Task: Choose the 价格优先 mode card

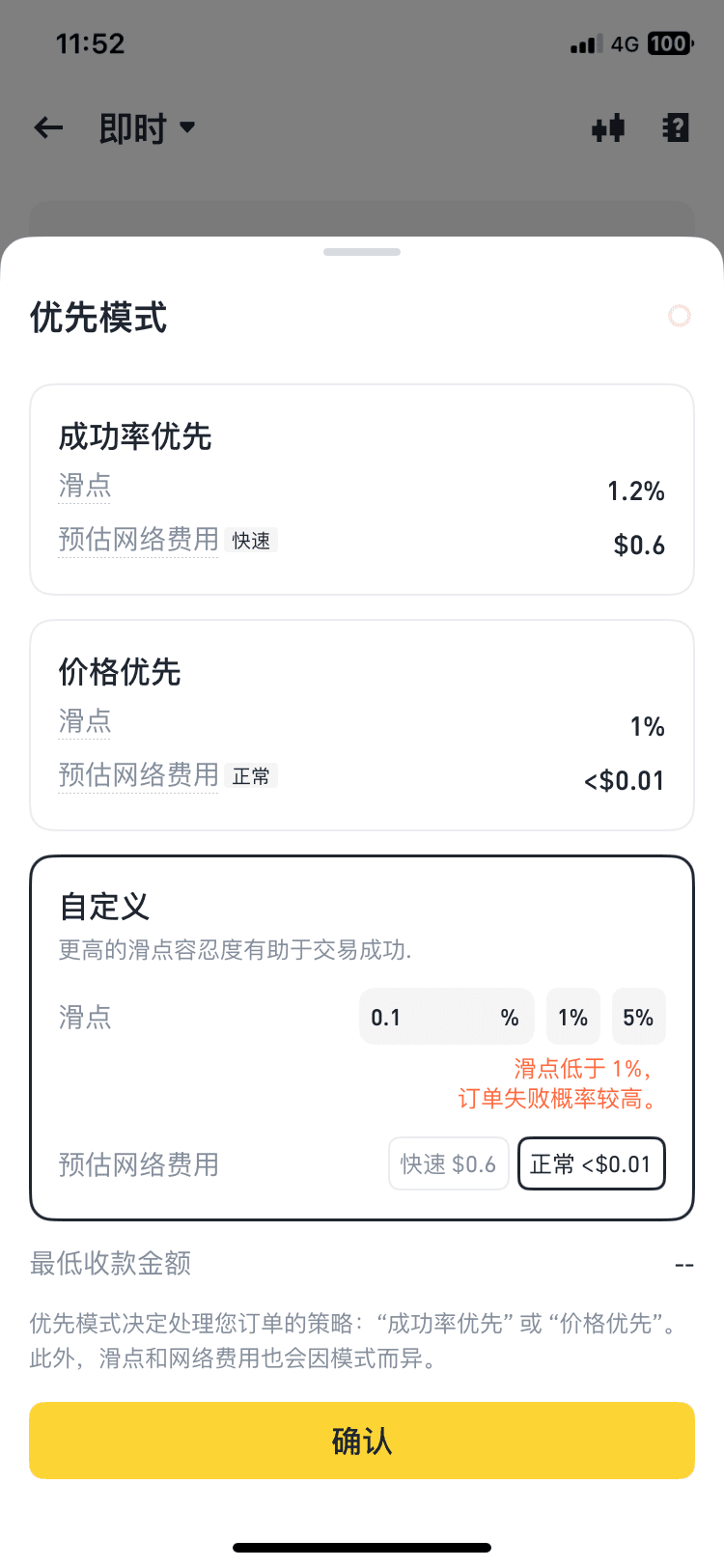Action: tap(362, 725)
